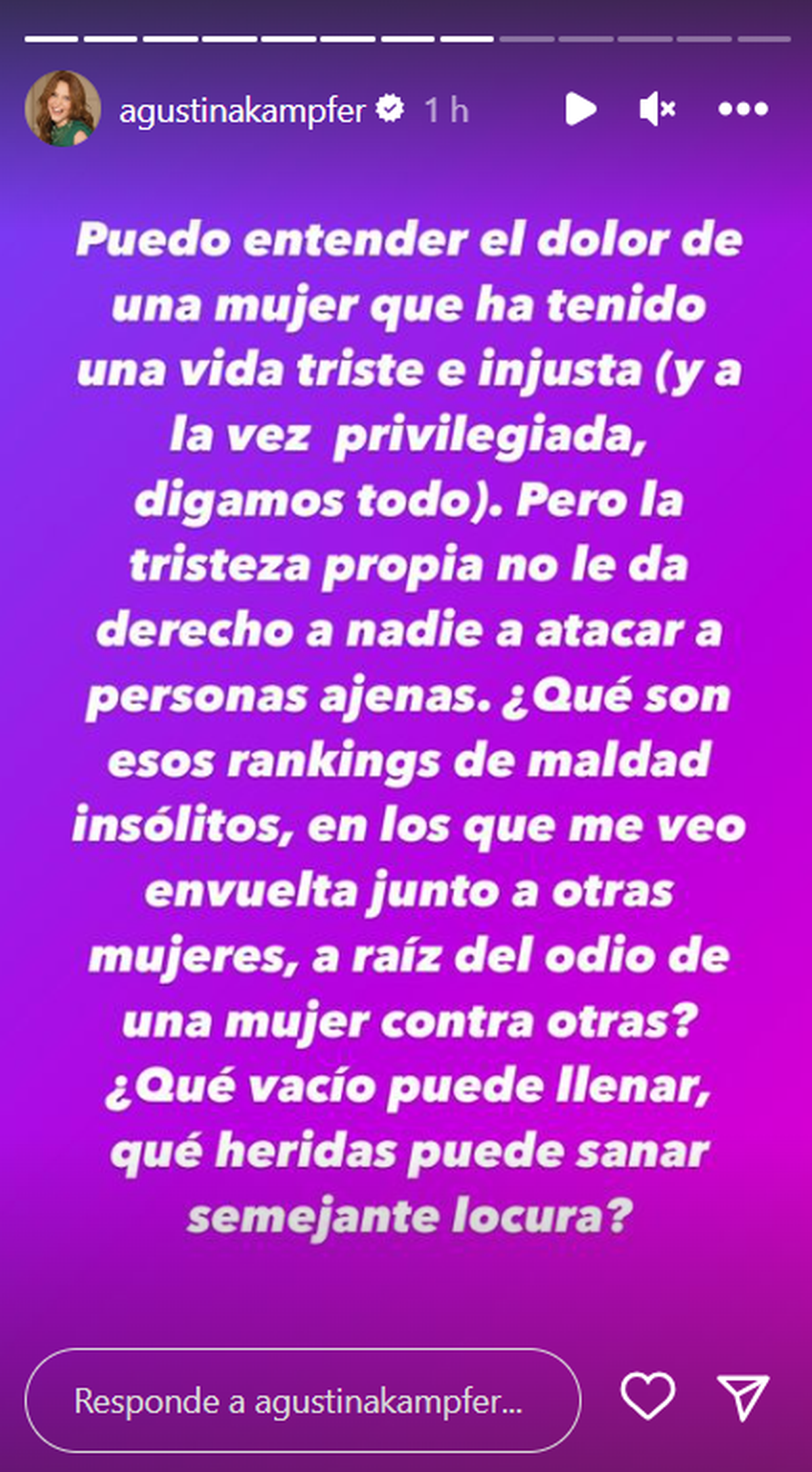Focus the 'Responde a agustinakampfer' reply field
Viewport: 812px width, 1472px height.
point(302,1400)
